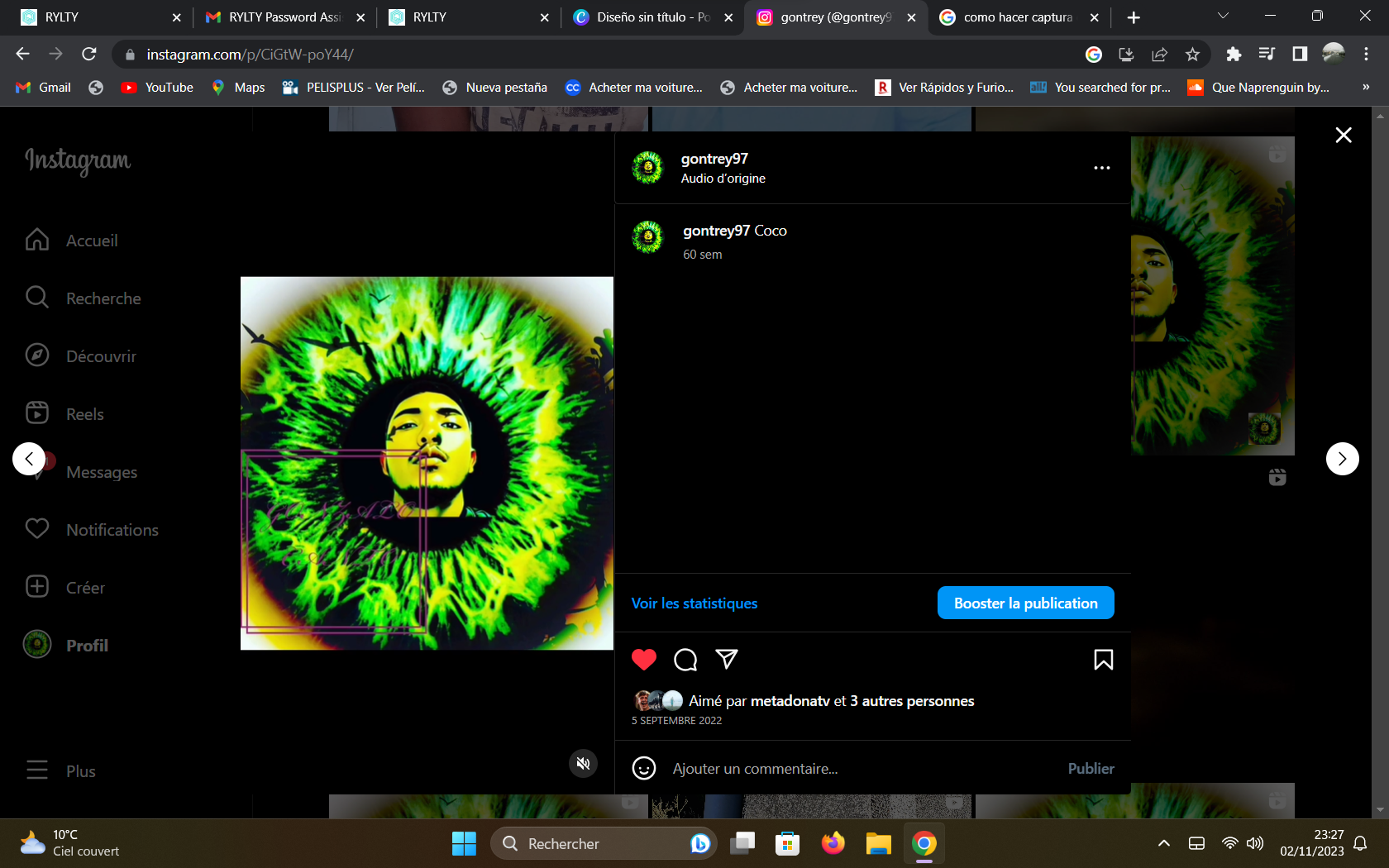Open the comment bubble icon
Screen dimensions: 1389x868
pyautogui.click(x=685, y=659)
